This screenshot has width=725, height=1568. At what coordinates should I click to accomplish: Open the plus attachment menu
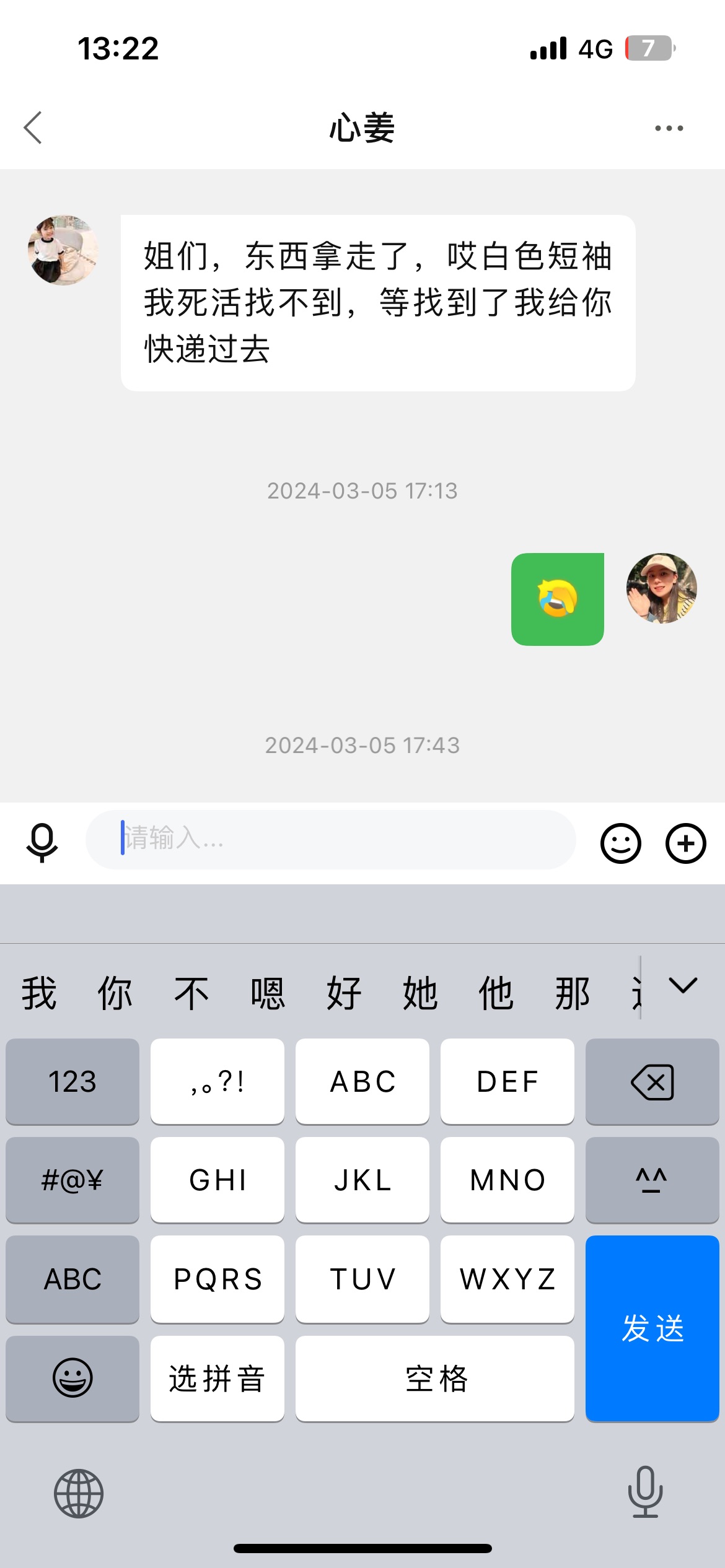point(686,843)
